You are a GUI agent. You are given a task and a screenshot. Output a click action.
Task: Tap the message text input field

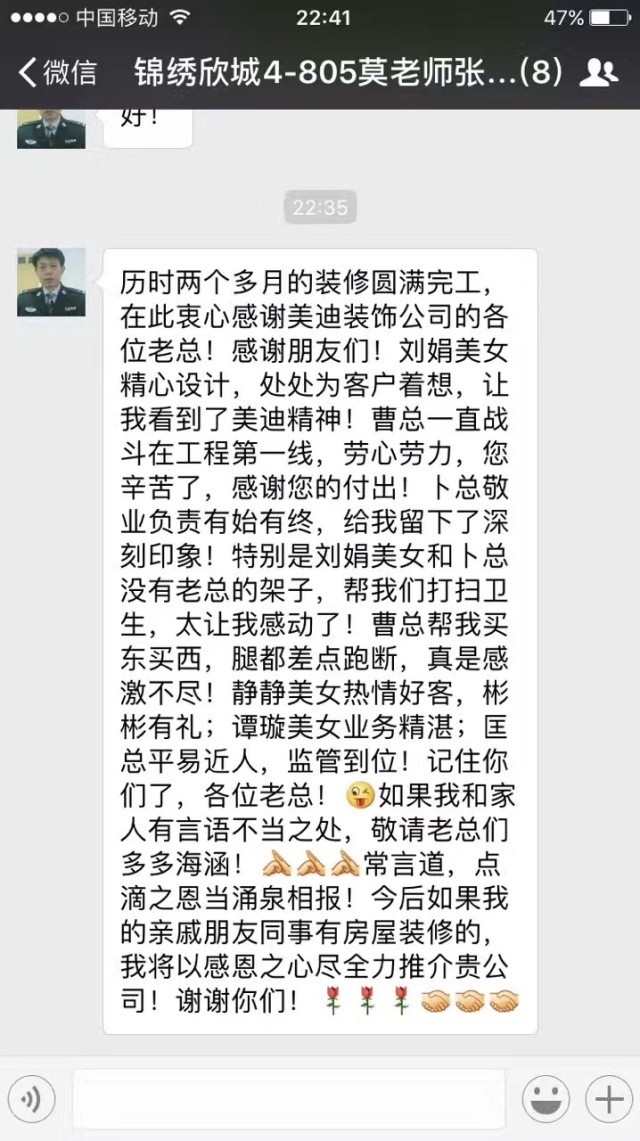coord(288,1101)
